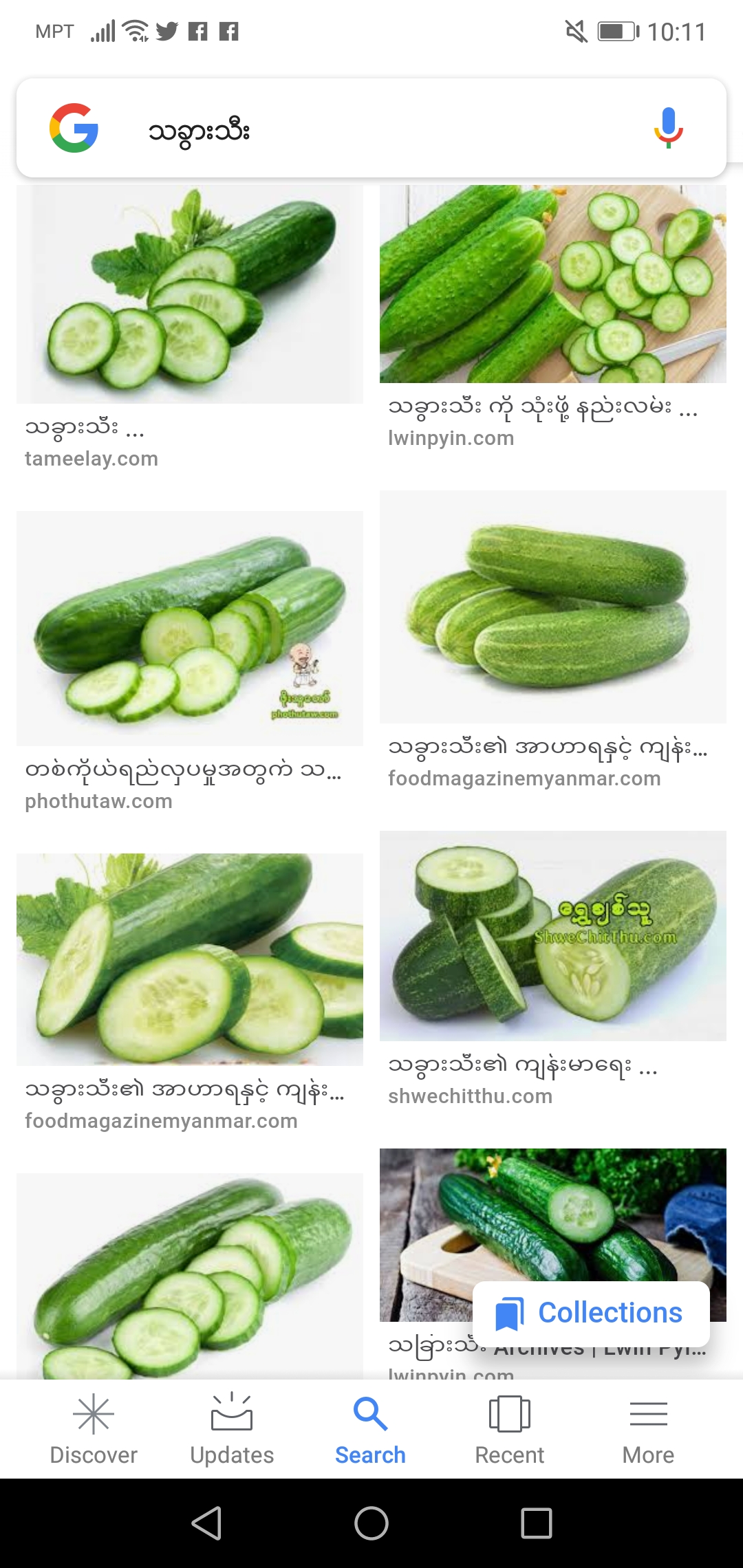743x1568 pixels.
Task: Tap the Google logo
Action: (74, 129)
